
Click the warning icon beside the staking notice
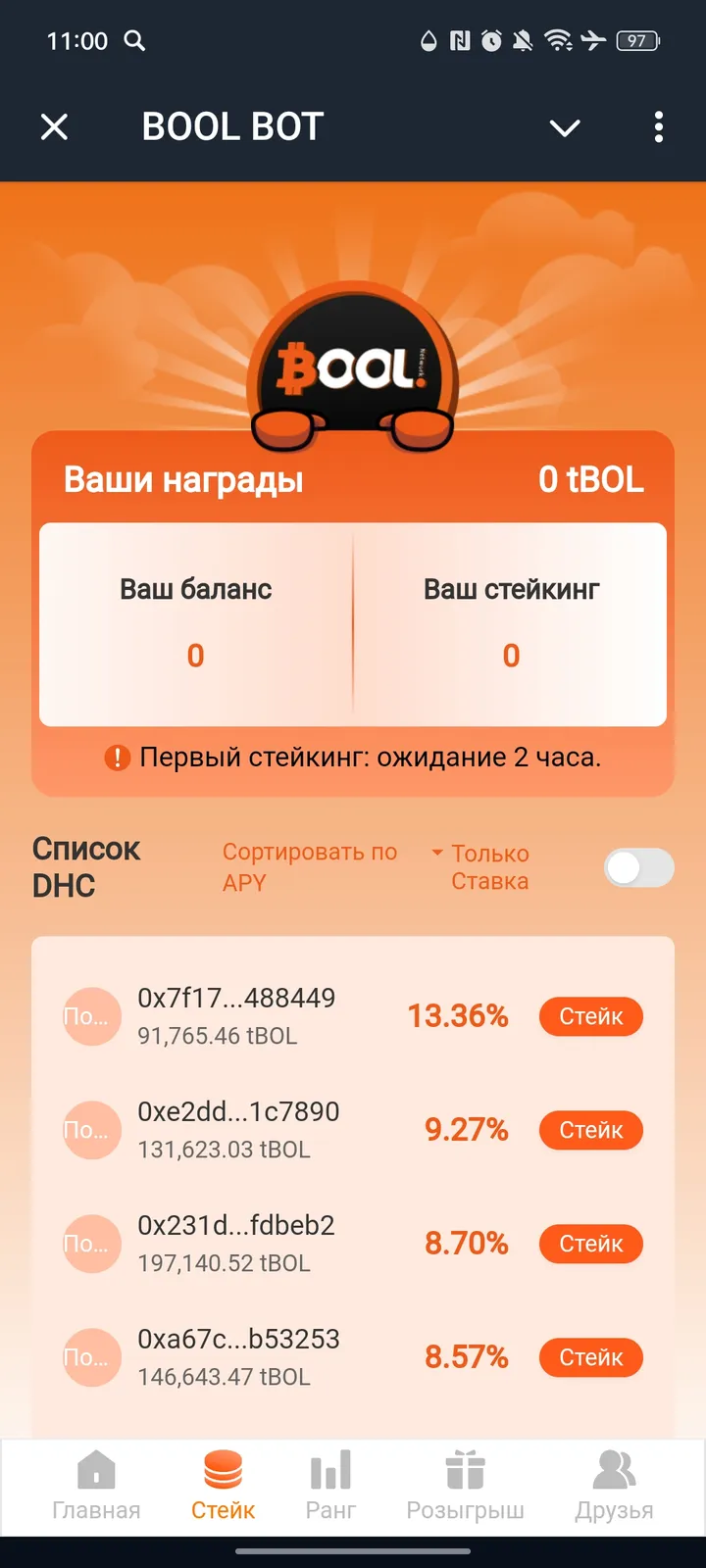click(x=117, y=758)
